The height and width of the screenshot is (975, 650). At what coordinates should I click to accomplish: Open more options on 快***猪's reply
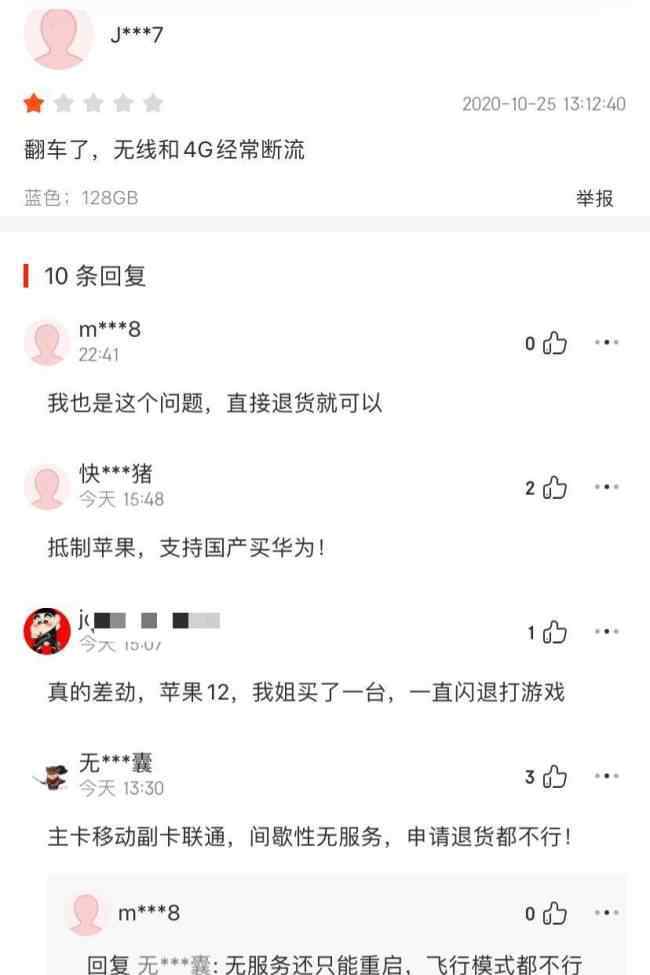[607, 488]
